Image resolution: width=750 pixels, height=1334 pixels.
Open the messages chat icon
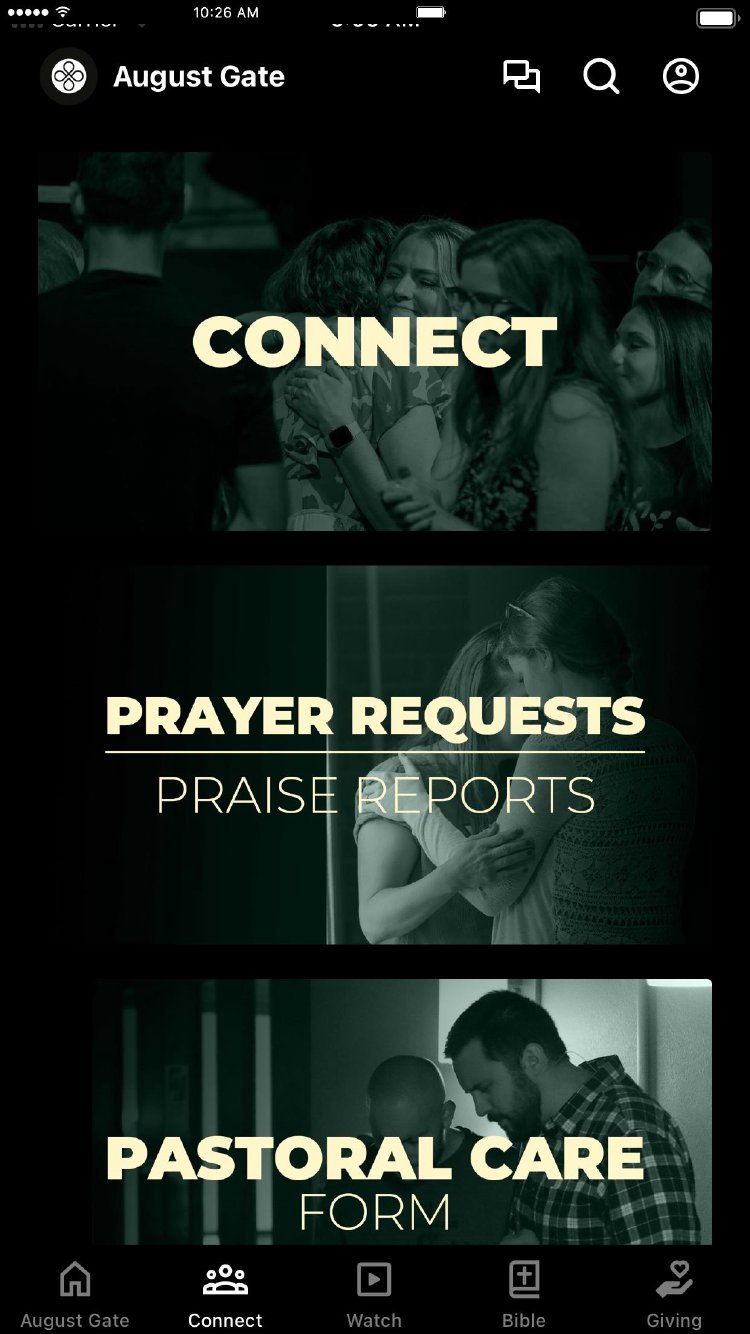(x=521, y=77)
